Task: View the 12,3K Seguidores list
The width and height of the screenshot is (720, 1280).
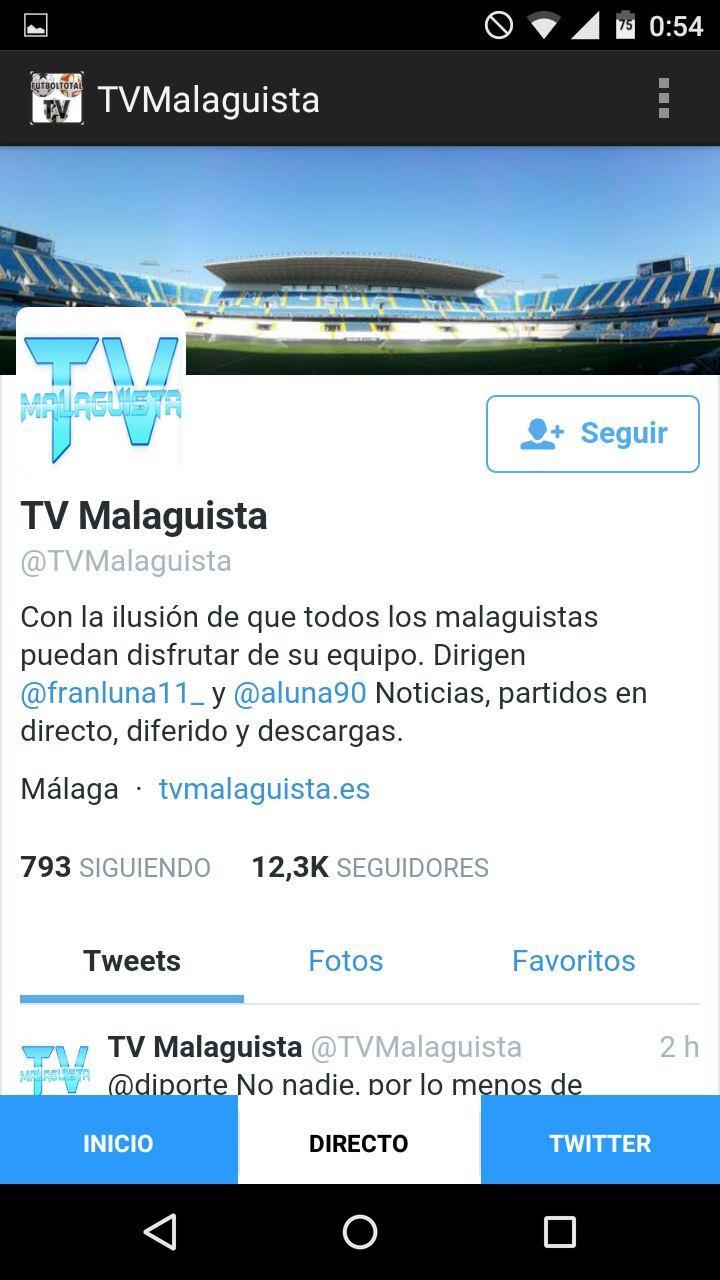Action: [370, 867]
